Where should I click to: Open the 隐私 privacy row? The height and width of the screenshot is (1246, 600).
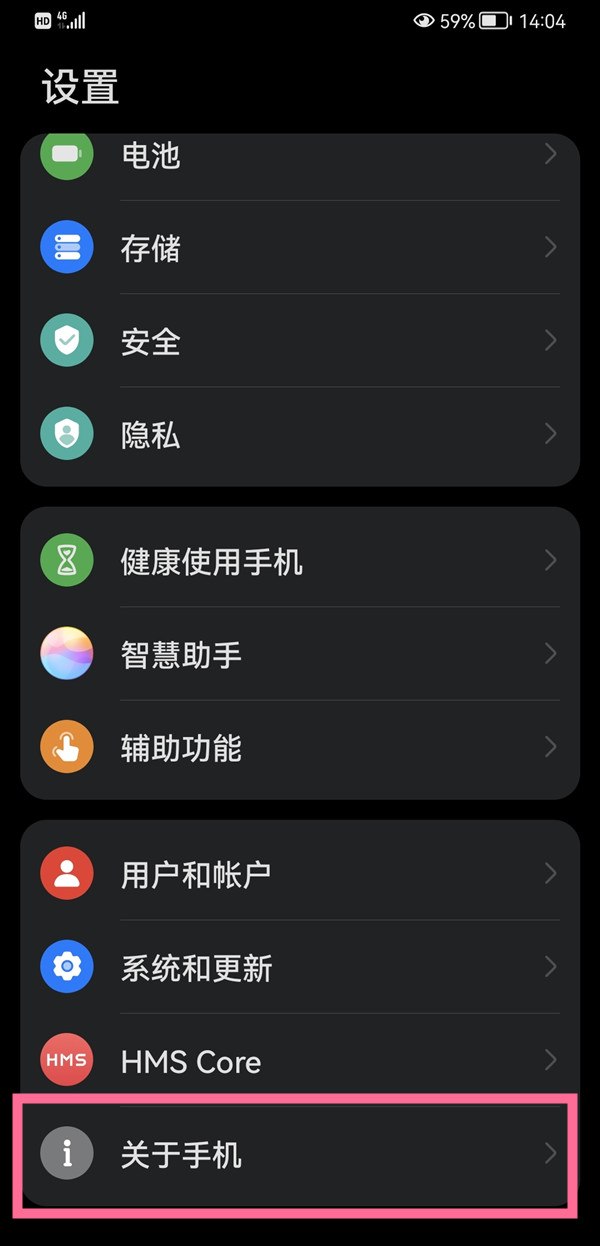pos(300,434)
